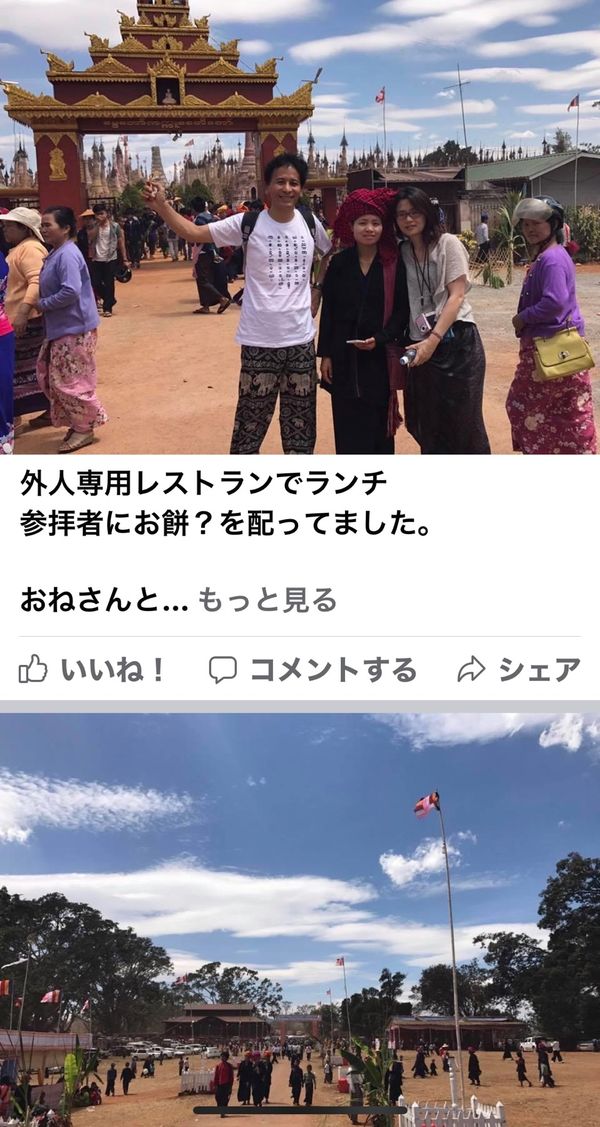Viewport: 600px width, 1127px height.
Task: Expand the caption with もっと見る
Action: click(267, 599)
